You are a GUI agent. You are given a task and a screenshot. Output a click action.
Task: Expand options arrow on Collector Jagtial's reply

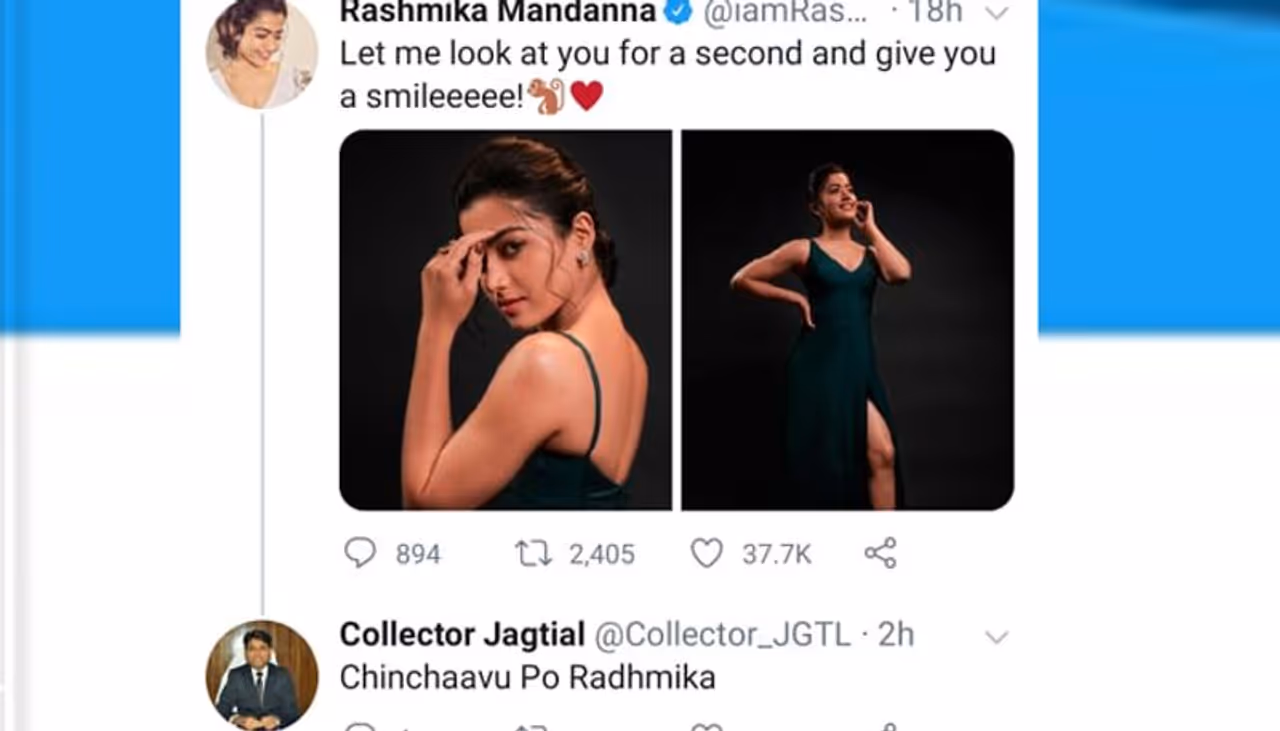[x=997, y=637]
